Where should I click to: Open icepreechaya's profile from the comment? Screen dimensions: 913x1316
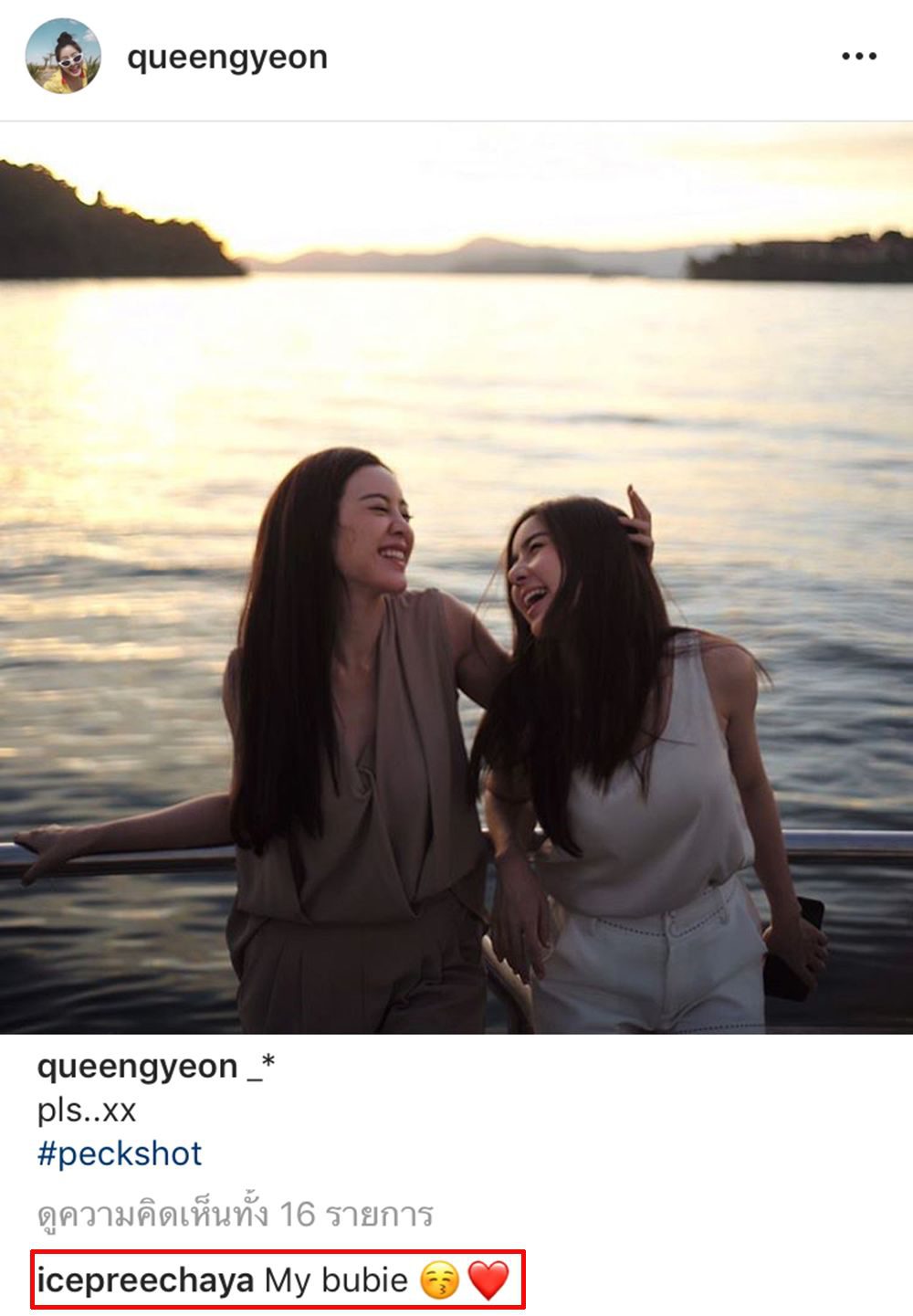[145, 1279]
